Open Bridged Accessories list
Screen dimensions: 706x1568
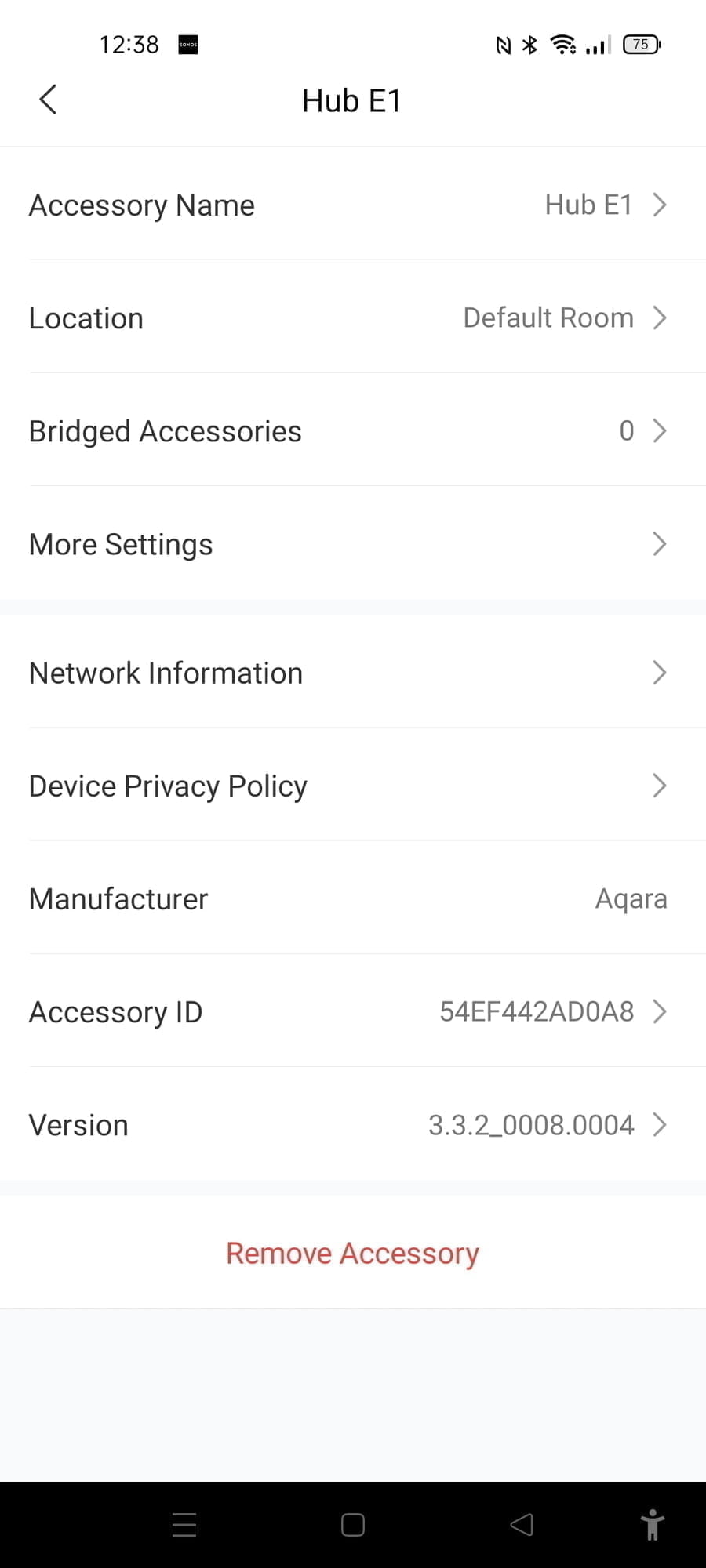click(x=353, y=431)
